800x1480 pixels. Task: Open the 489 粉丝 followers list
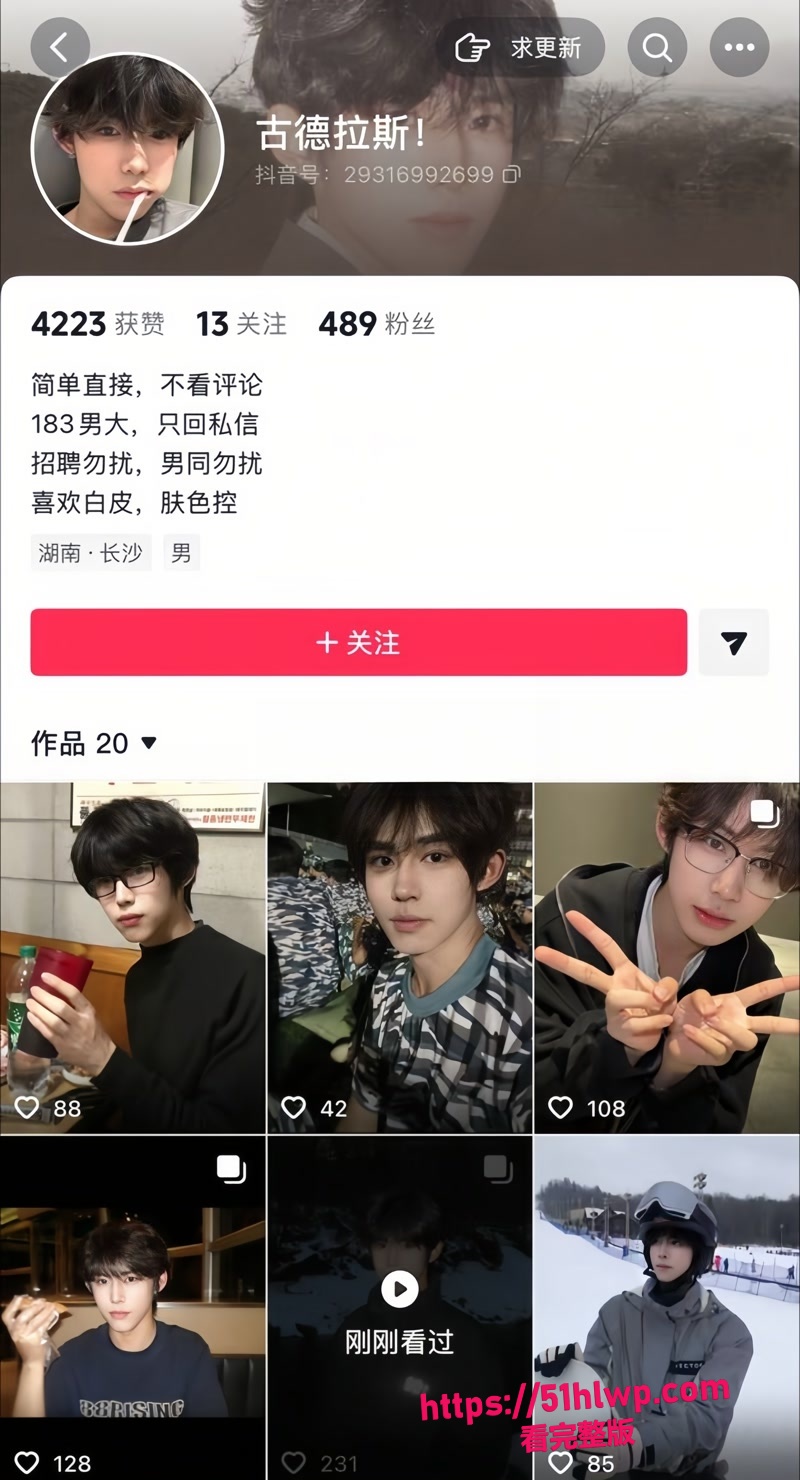(377, 324)
